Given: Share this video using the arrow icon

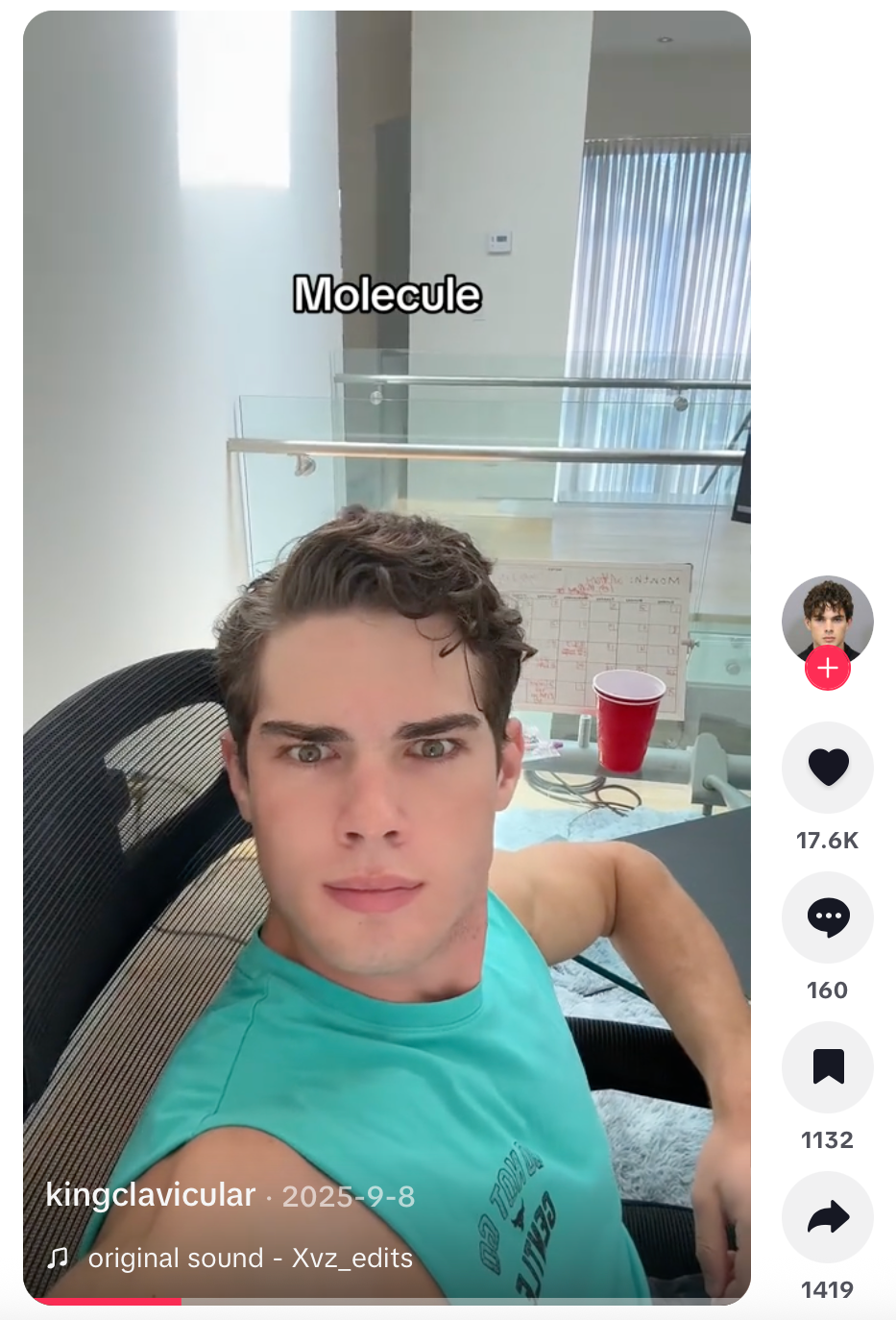Looking at the screenshot, I should coord(827,1216).
